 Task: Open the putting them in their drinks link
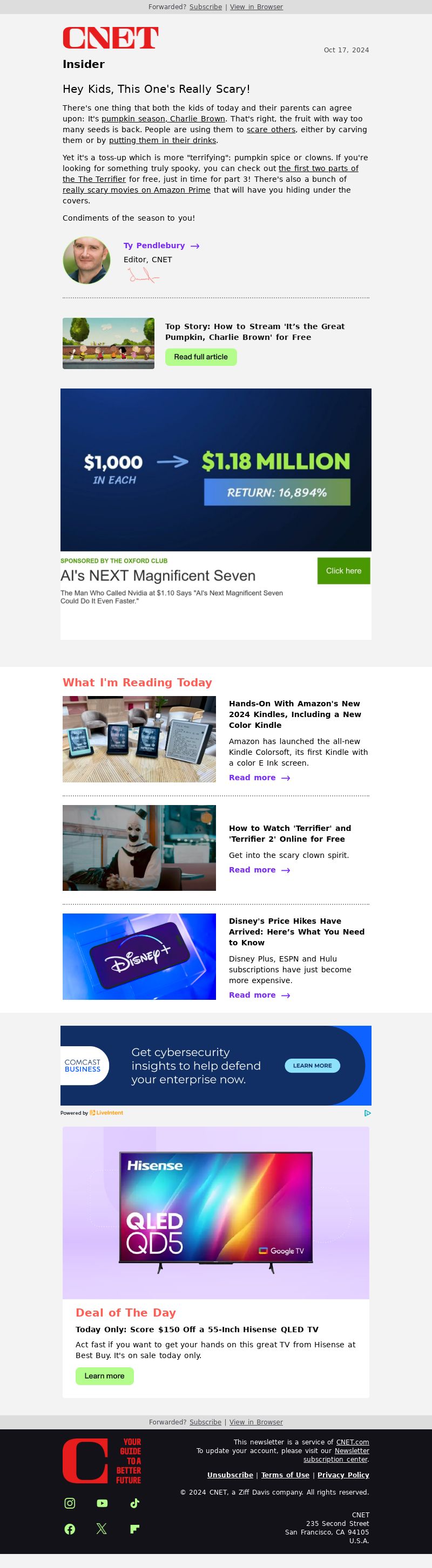(162, 141)
